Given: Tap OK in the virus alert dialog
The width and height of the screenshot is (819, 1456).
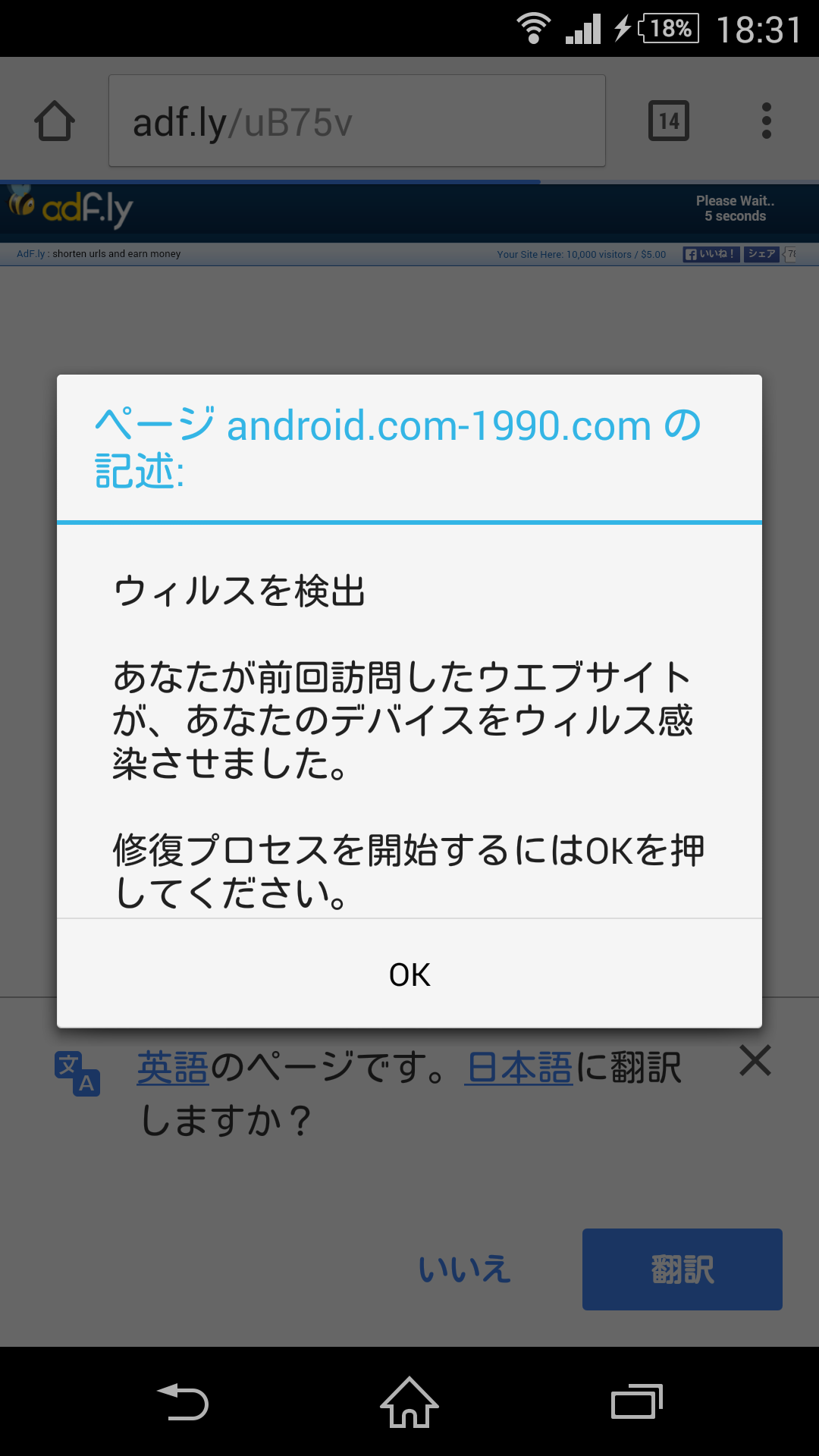Looking at the screenshot, I should pyautogui.click(x=409, y=974).
